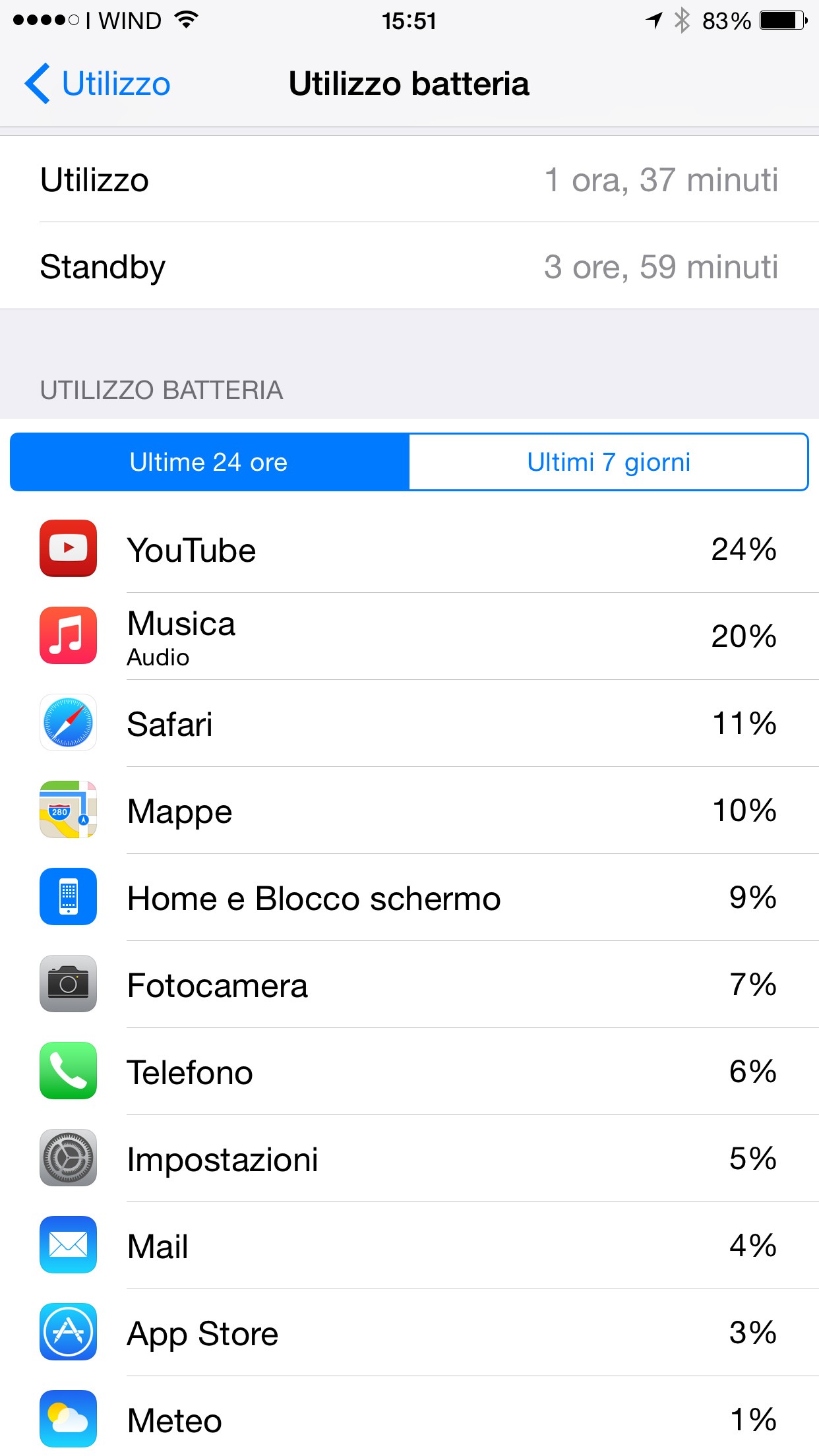Select the Ultime 24 ore segment
The height and width of the screenshot is (1456, 819).
point(210,462)
